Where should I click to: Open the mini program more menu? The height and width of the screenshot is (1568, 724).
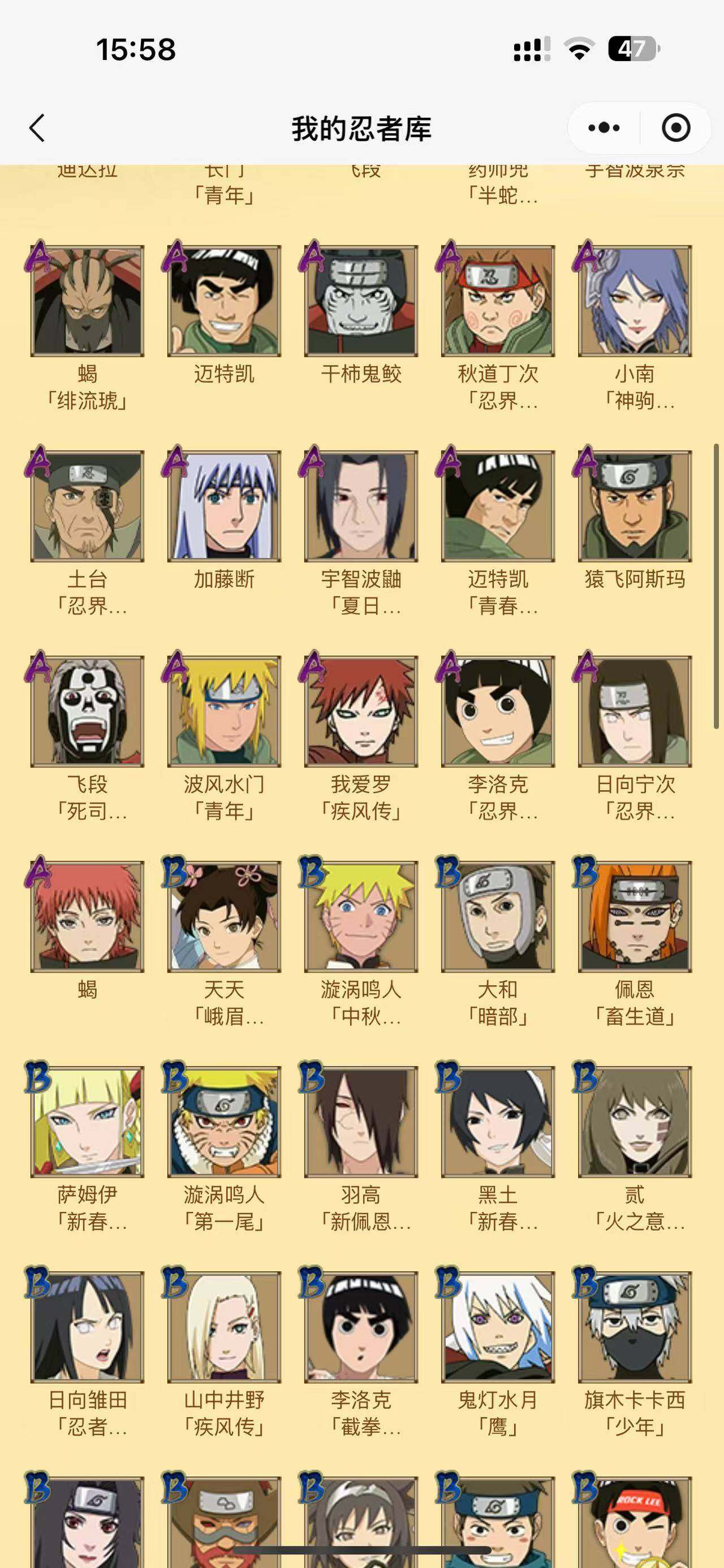click(x=604, y=128)
